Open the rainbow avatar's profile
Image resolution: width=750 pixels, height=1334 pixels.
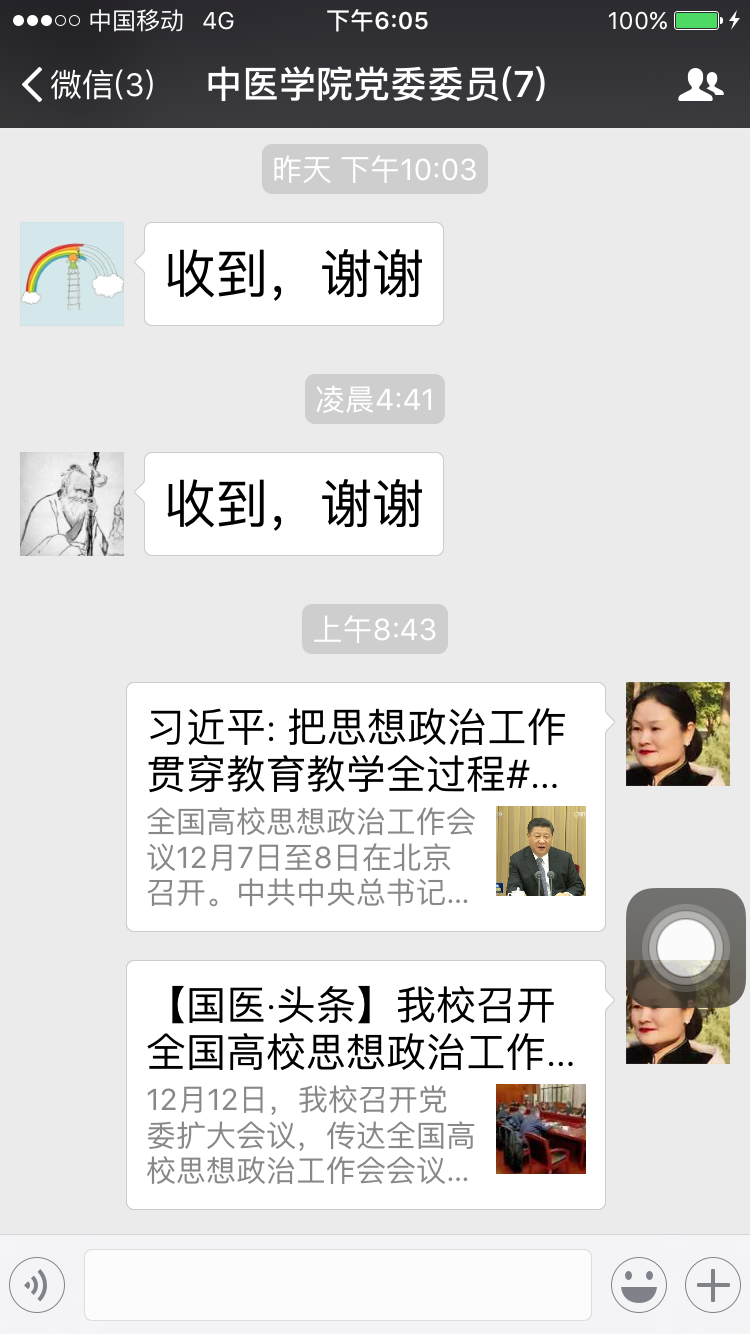click(x=72, y=274)
